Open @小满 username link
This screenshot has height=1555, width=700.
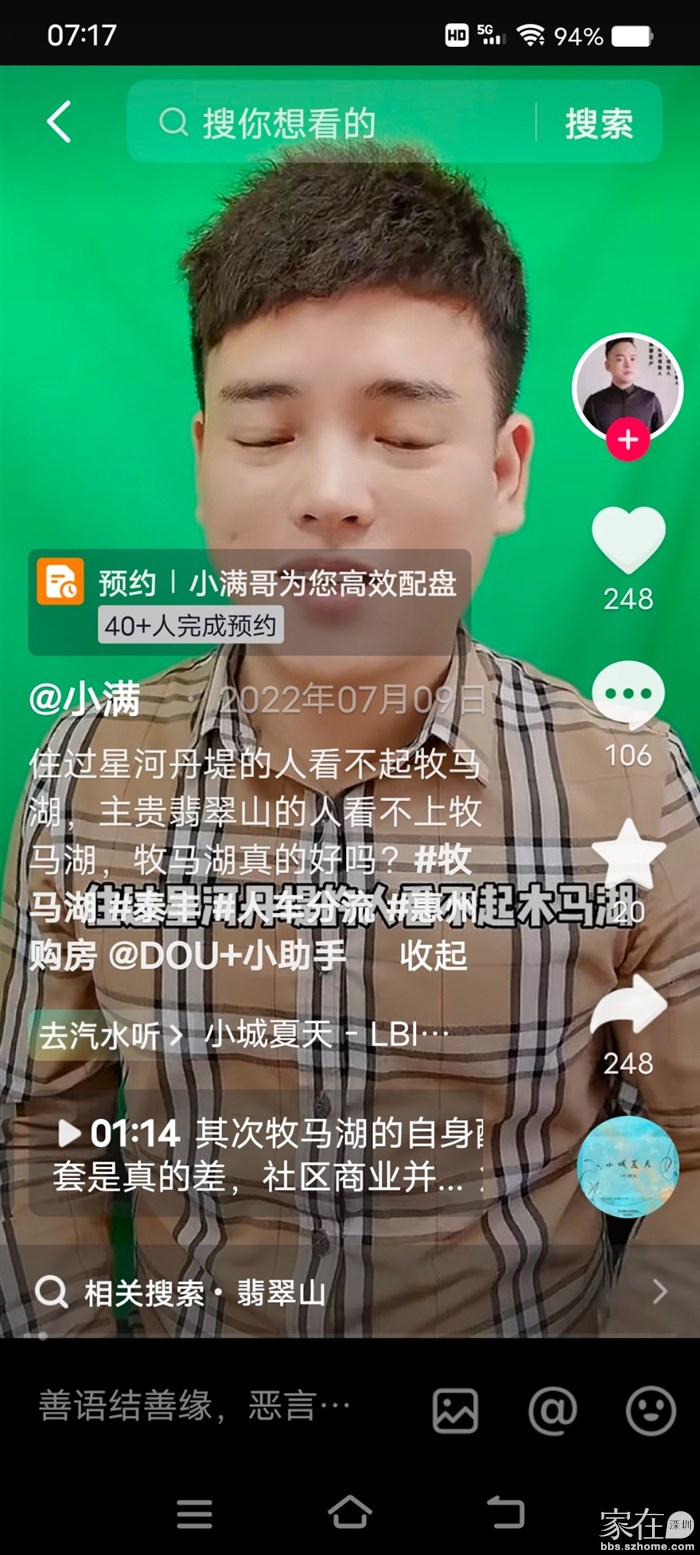(x=84, y=699)
